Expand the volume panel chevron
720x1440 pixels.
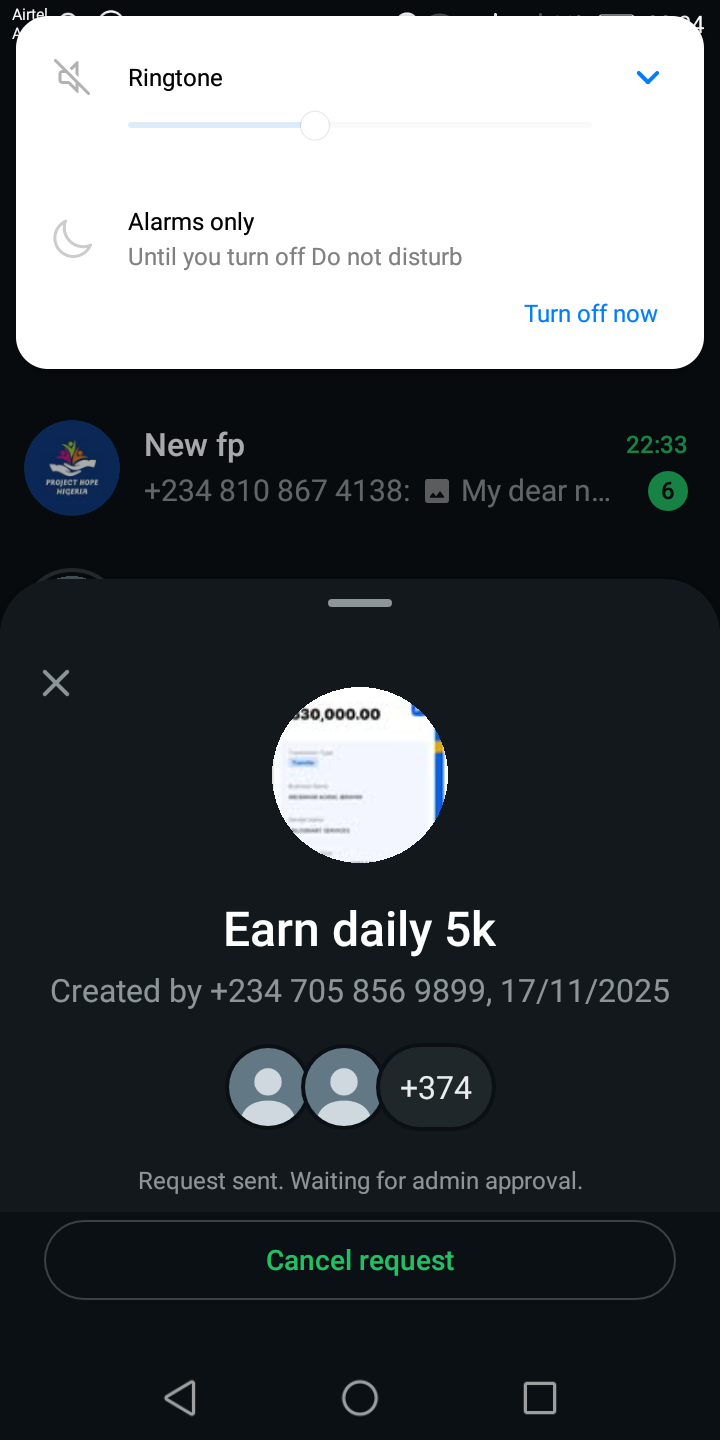pos(648,77)
